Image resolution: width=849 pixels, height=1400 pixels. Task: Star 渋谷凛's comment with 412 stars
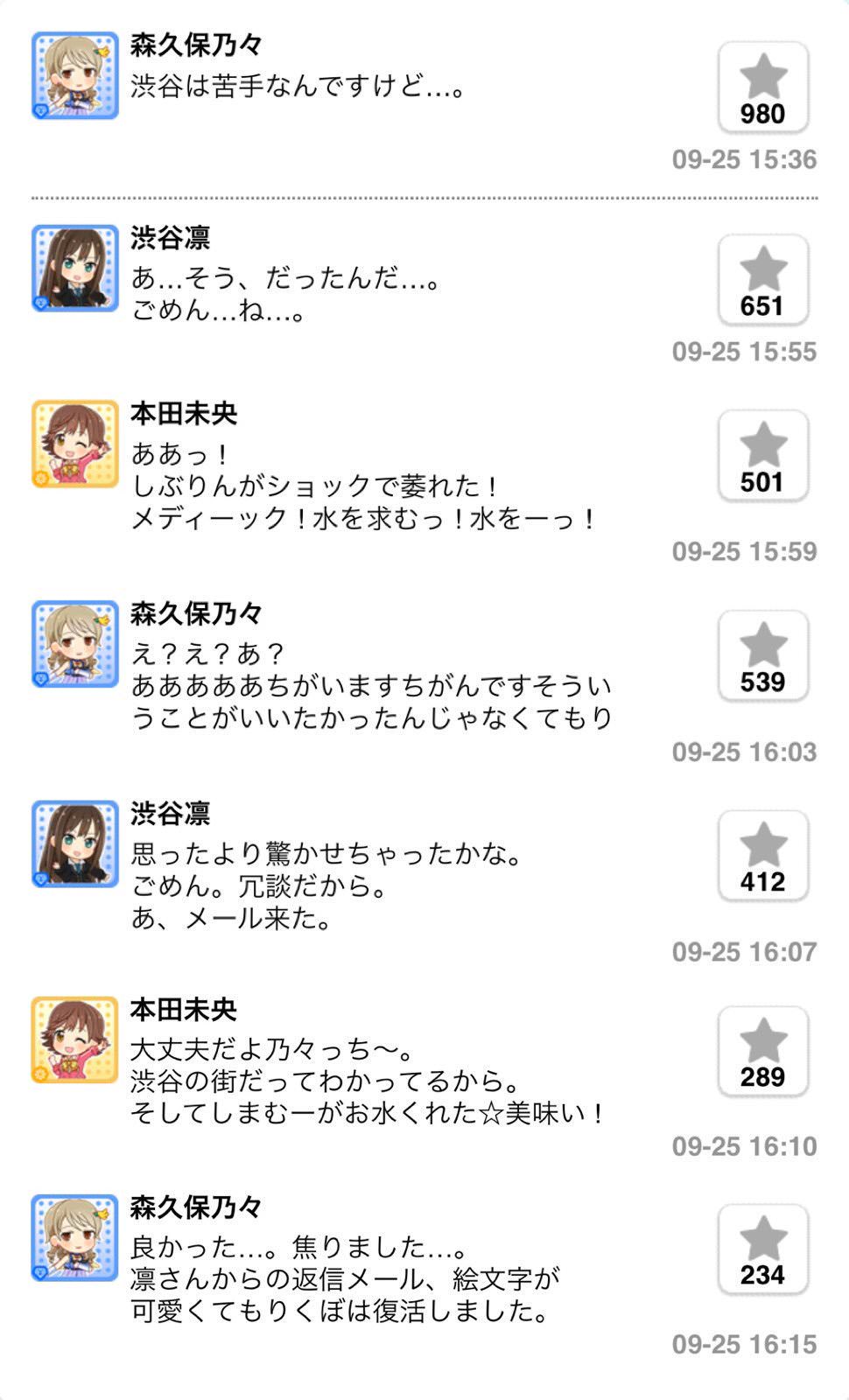[x=763, y=857]
